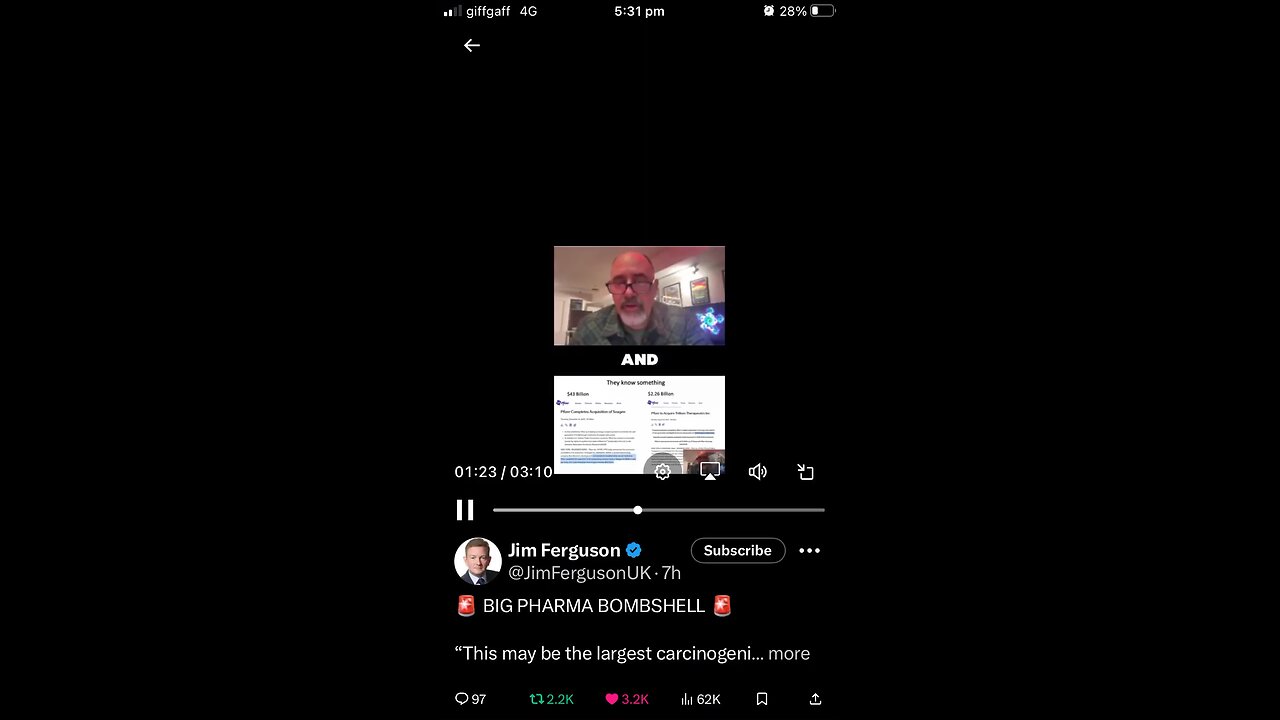The image size is (1280, 720).
Task: Rotate video to fullscreen
Action: (806, 472)
